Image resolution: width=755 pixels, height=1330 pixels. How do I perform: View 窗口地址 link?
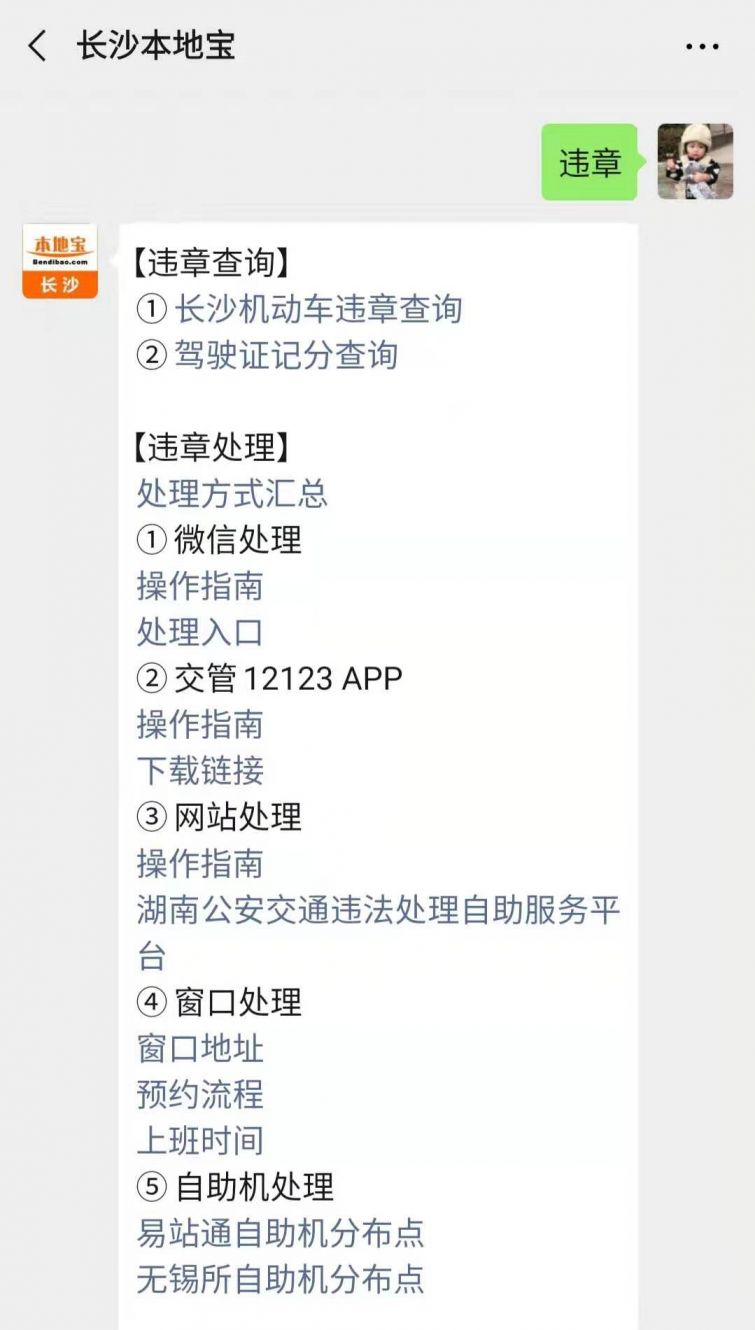coord(200,1048)
